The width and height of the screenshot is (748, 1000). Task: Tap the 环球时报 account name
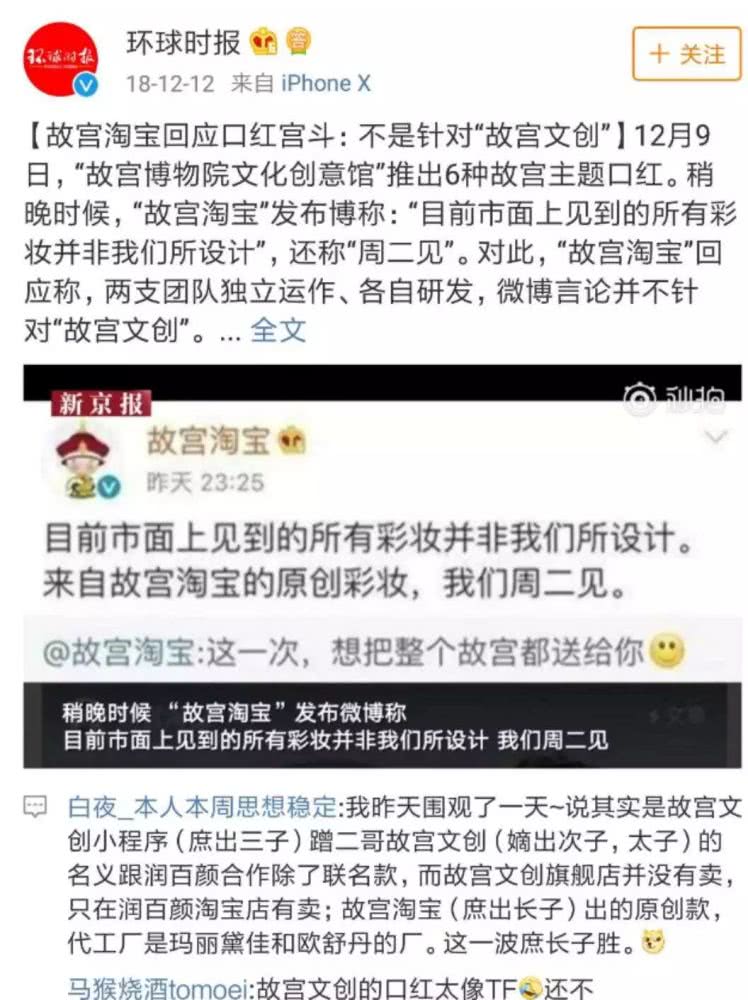(183, 41)
